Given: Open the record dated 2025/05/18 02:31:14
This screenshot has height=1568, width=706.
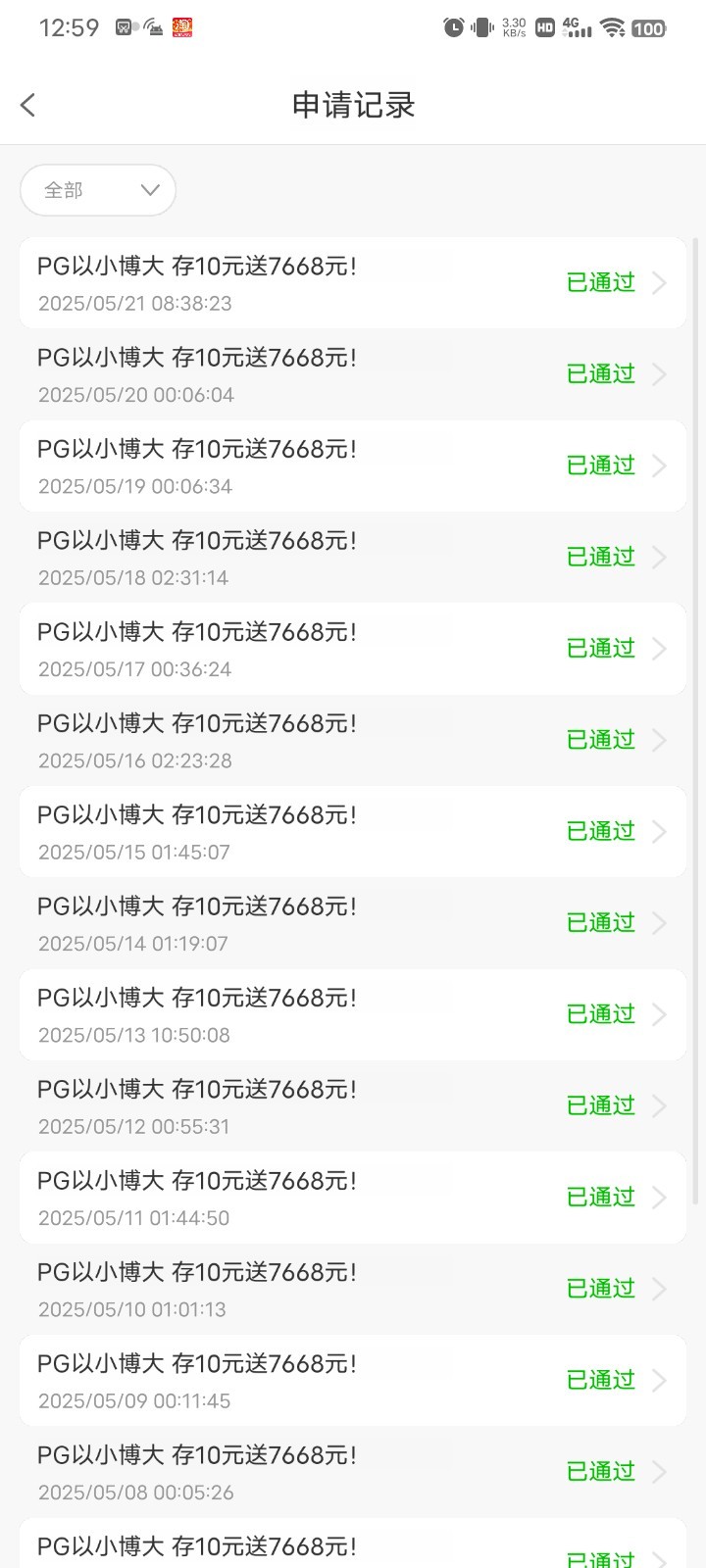Looking at the screenshot, I should tap(353, 558).
